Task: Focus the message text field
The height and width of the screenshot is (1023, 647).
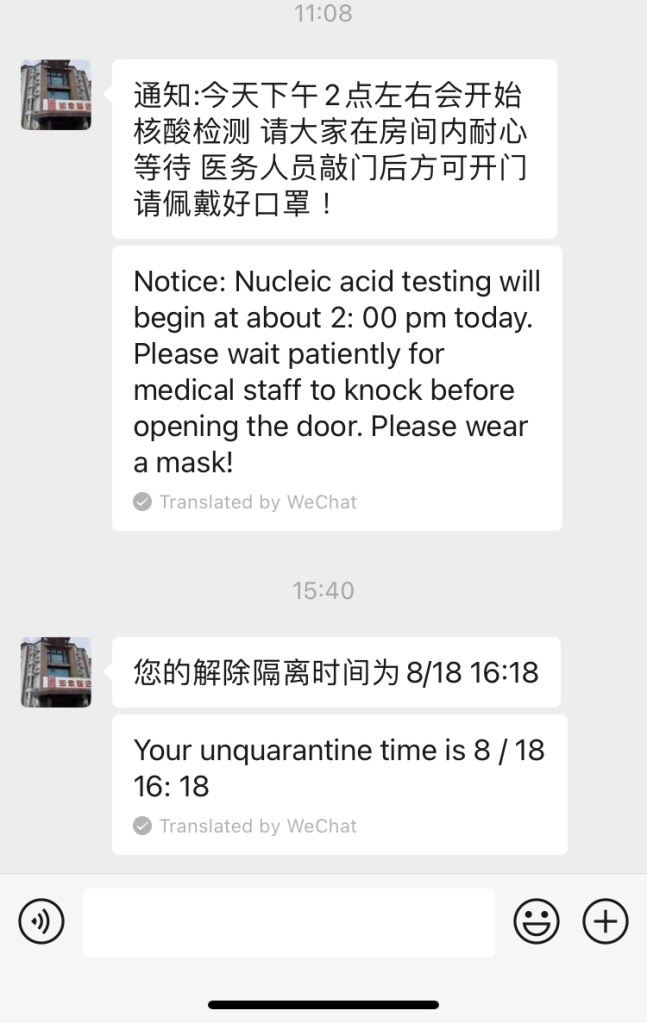Action: (288, 922)
